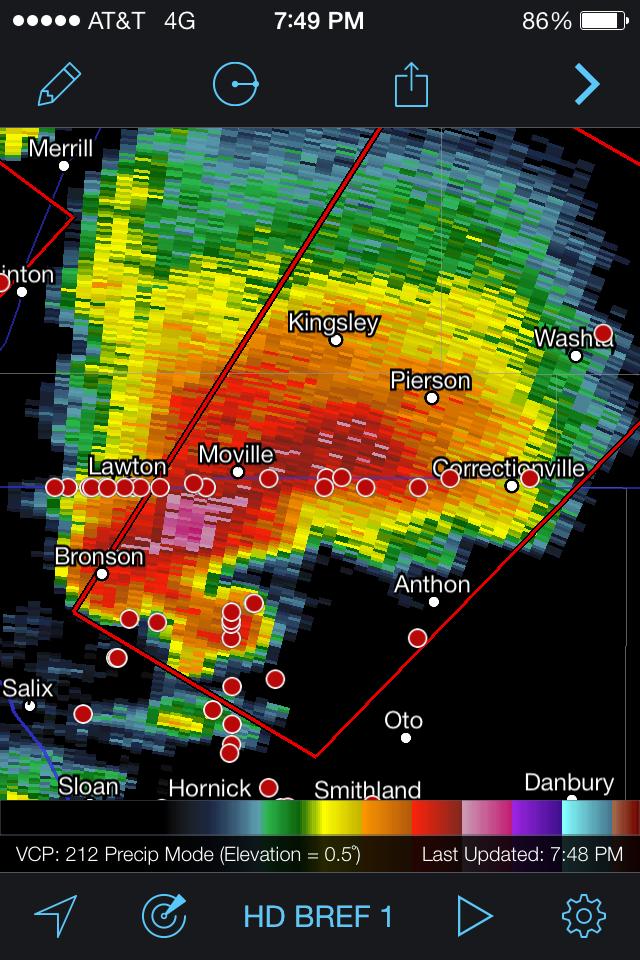Open the settings gear
The width and height of the screenshot is (640, 960).
584,915
